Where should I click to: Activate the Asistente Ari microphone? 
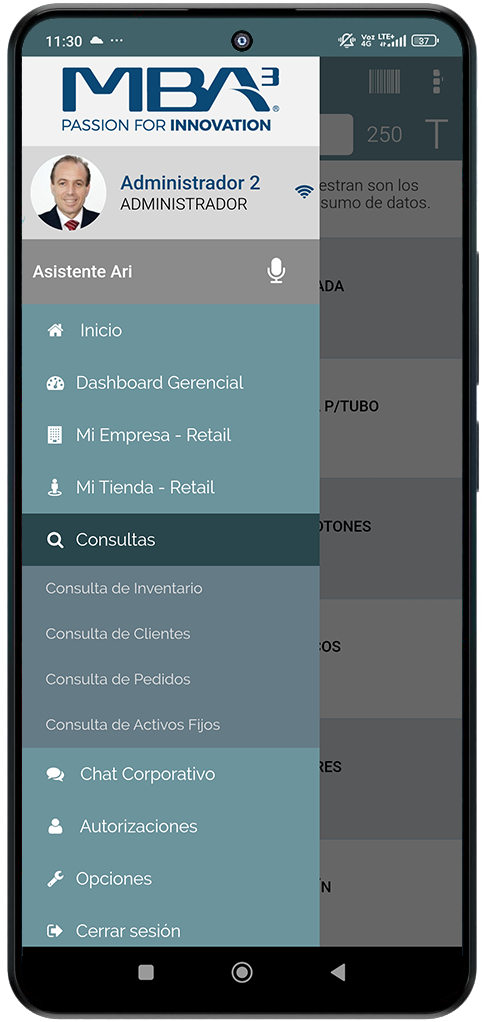tap(276, 270)
